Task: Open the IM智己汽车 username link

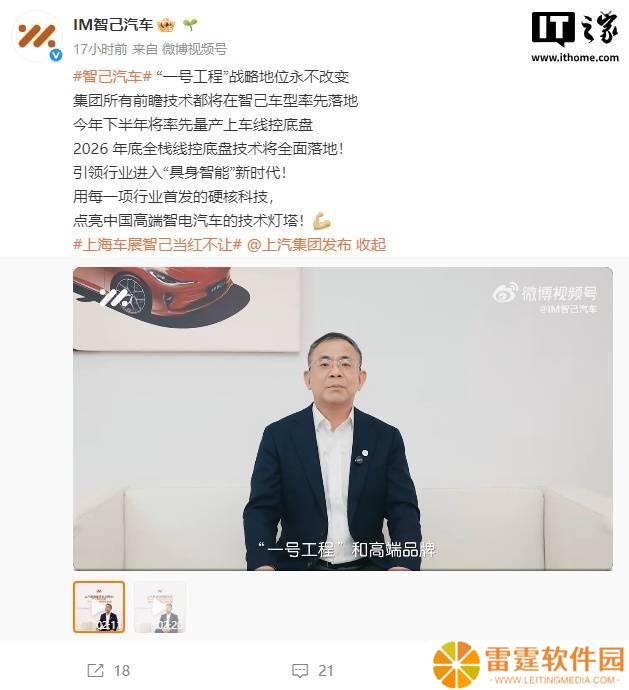Action: (x=114, y=24)
